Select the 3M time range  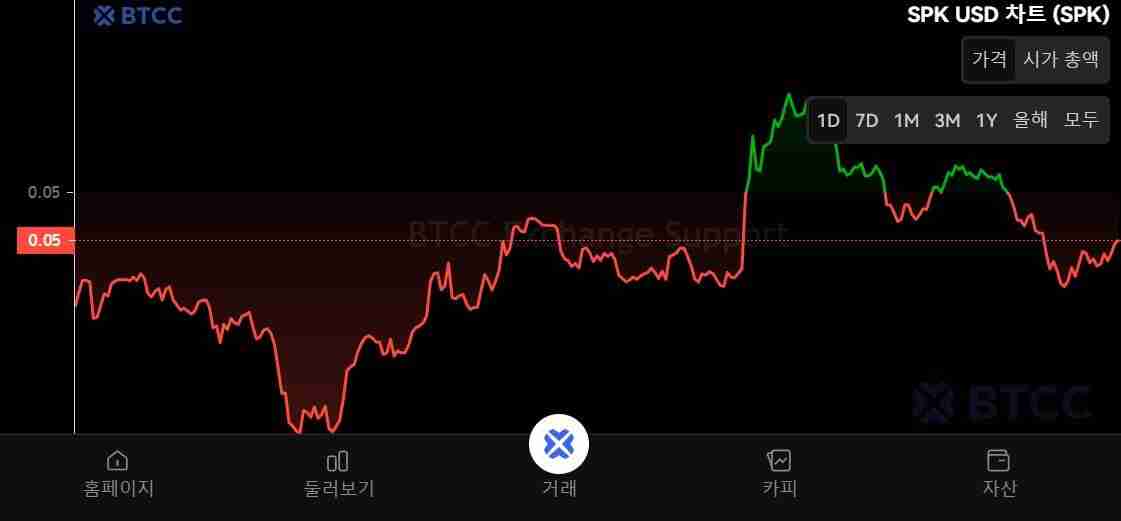(947, 121)
